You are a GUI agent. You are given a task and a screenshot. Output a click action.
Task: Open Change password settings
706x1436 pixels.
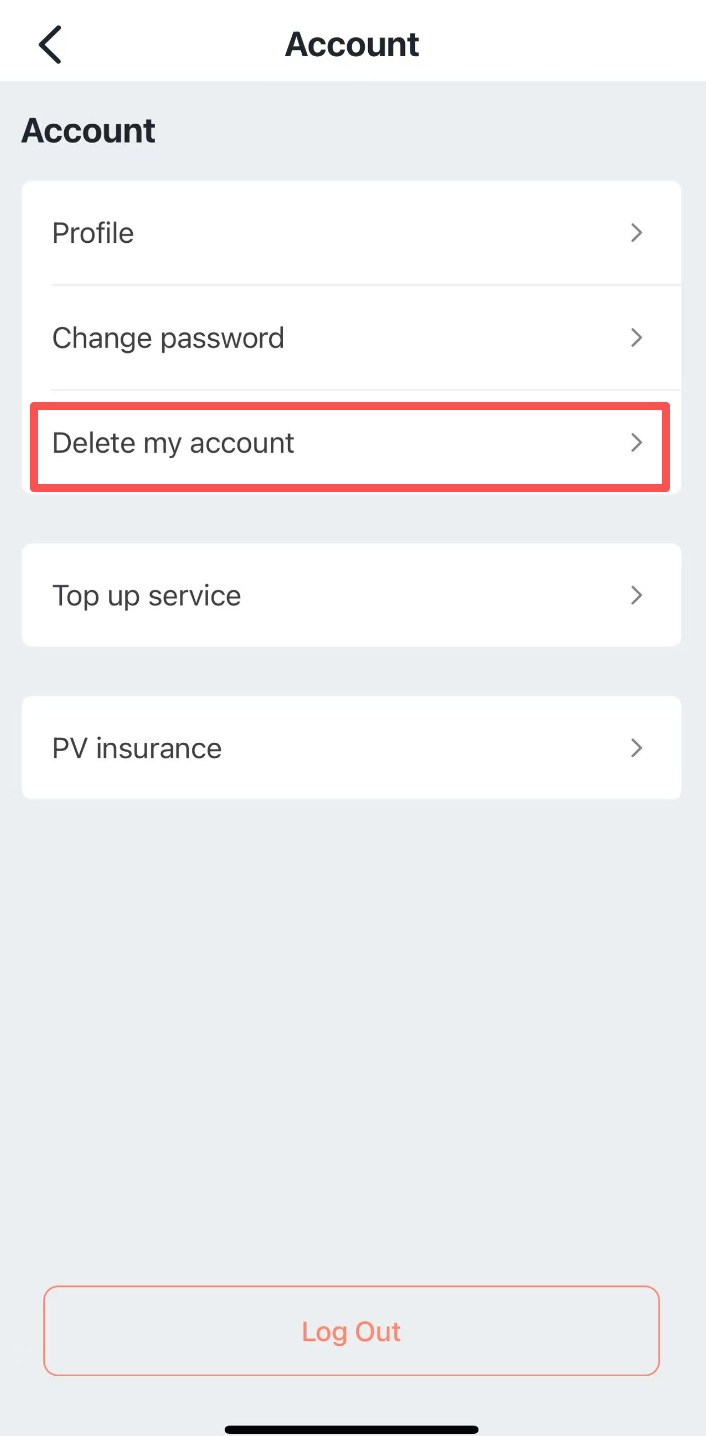point(350,338)
